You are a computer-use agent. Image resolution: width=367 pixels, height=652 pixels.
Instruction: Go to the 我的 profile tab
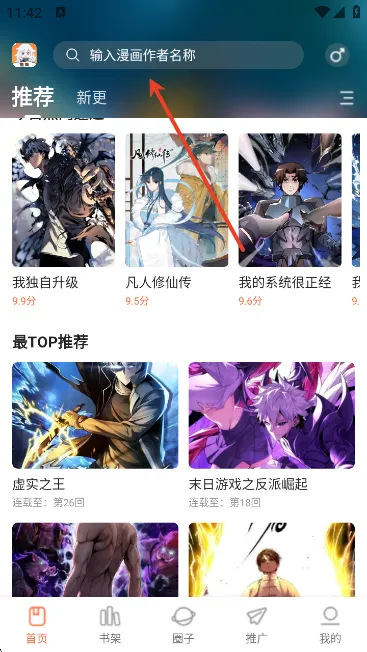pos(330,625)
